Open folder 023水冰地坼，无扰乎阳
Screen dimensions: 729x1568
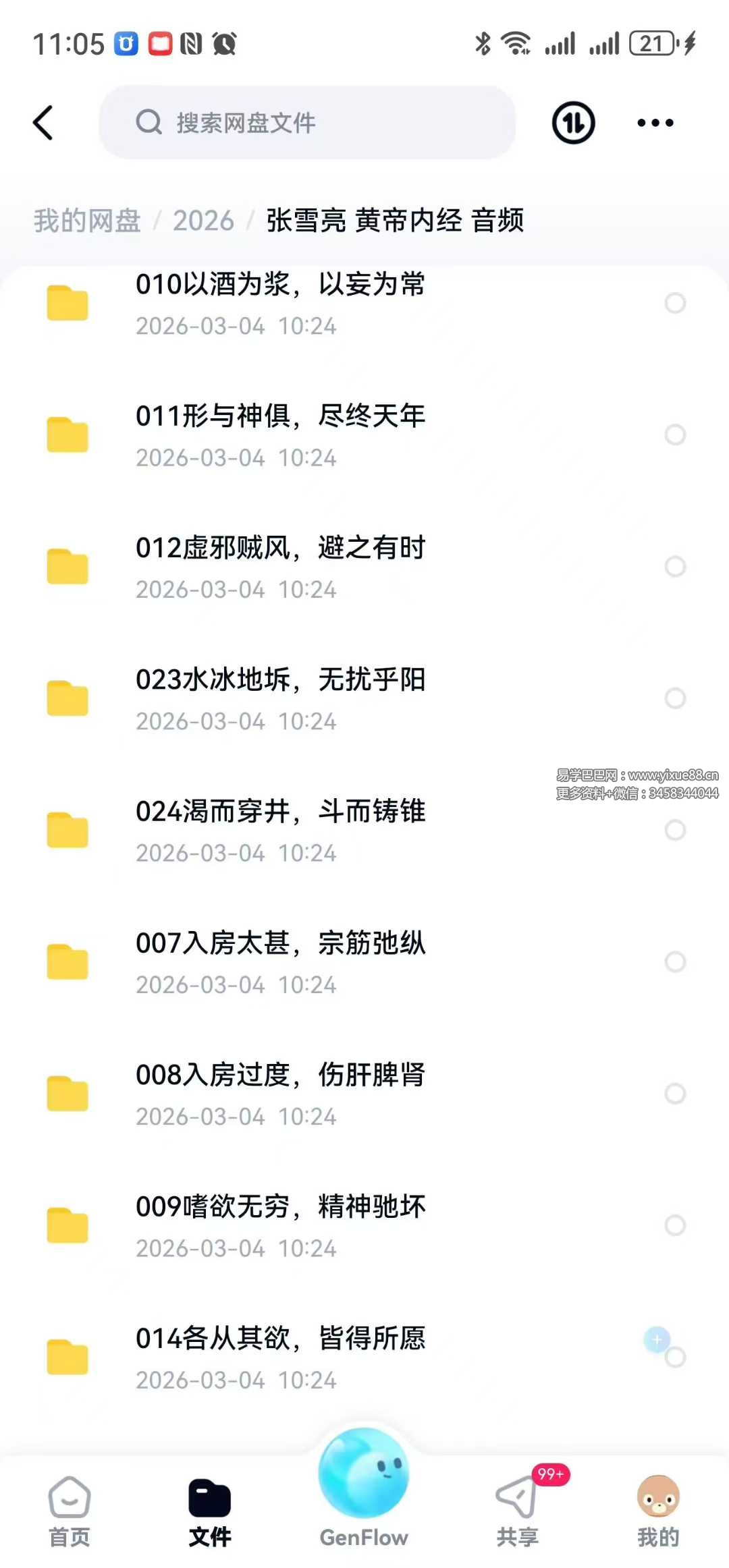(280, 698)
